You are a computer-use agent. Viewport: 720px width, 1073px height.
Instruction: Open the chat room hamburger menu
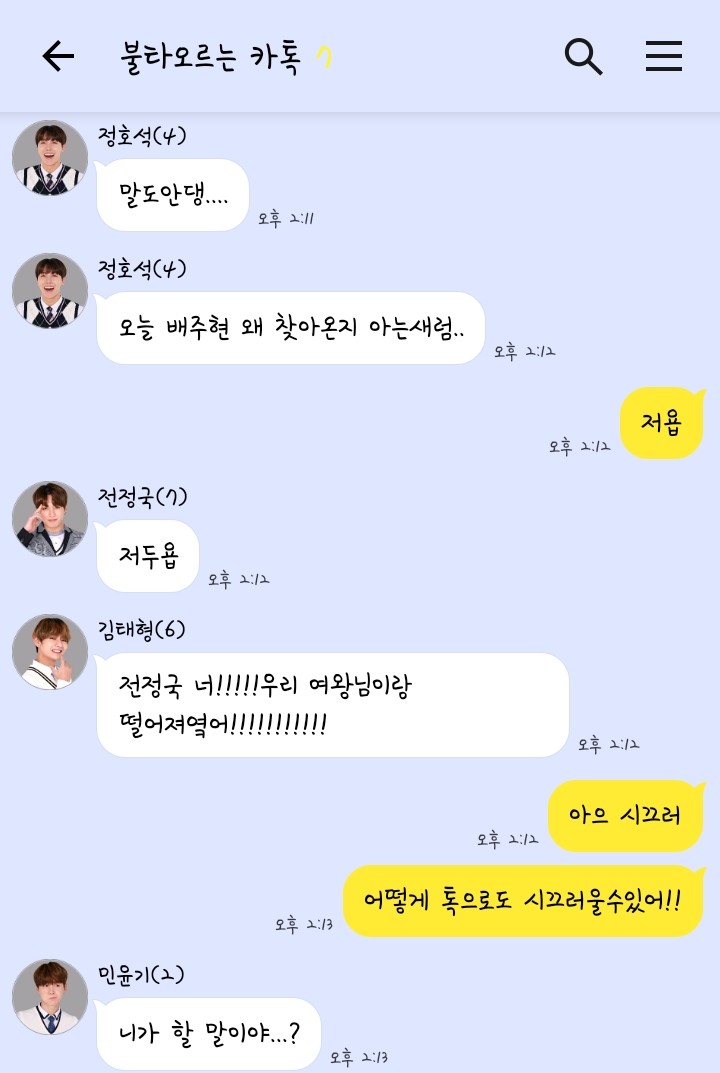[663, 57]
